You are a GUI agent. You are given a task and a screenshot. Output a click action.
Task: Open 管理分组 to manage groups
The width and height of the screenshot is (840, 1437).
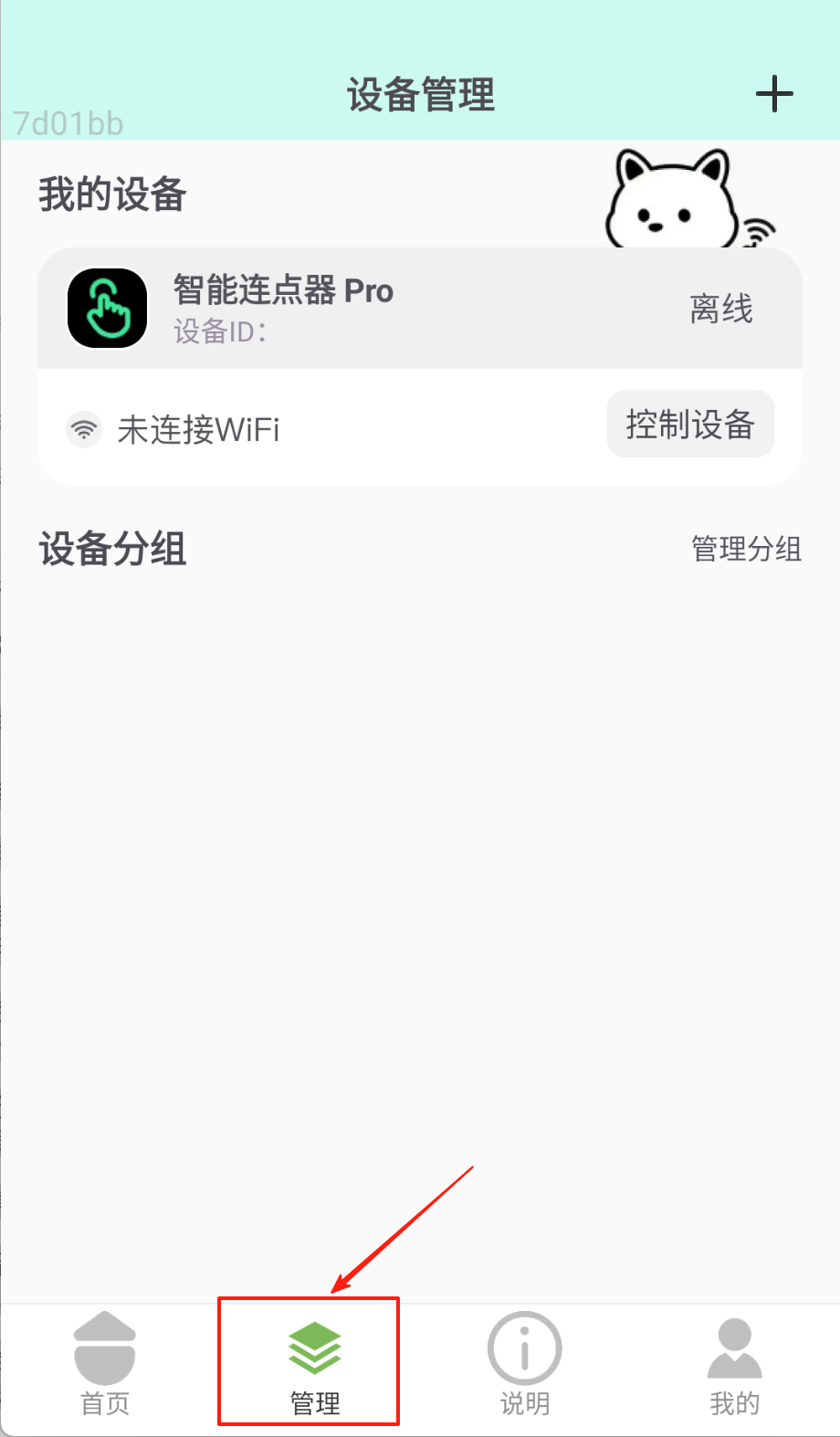pos(746,549)
